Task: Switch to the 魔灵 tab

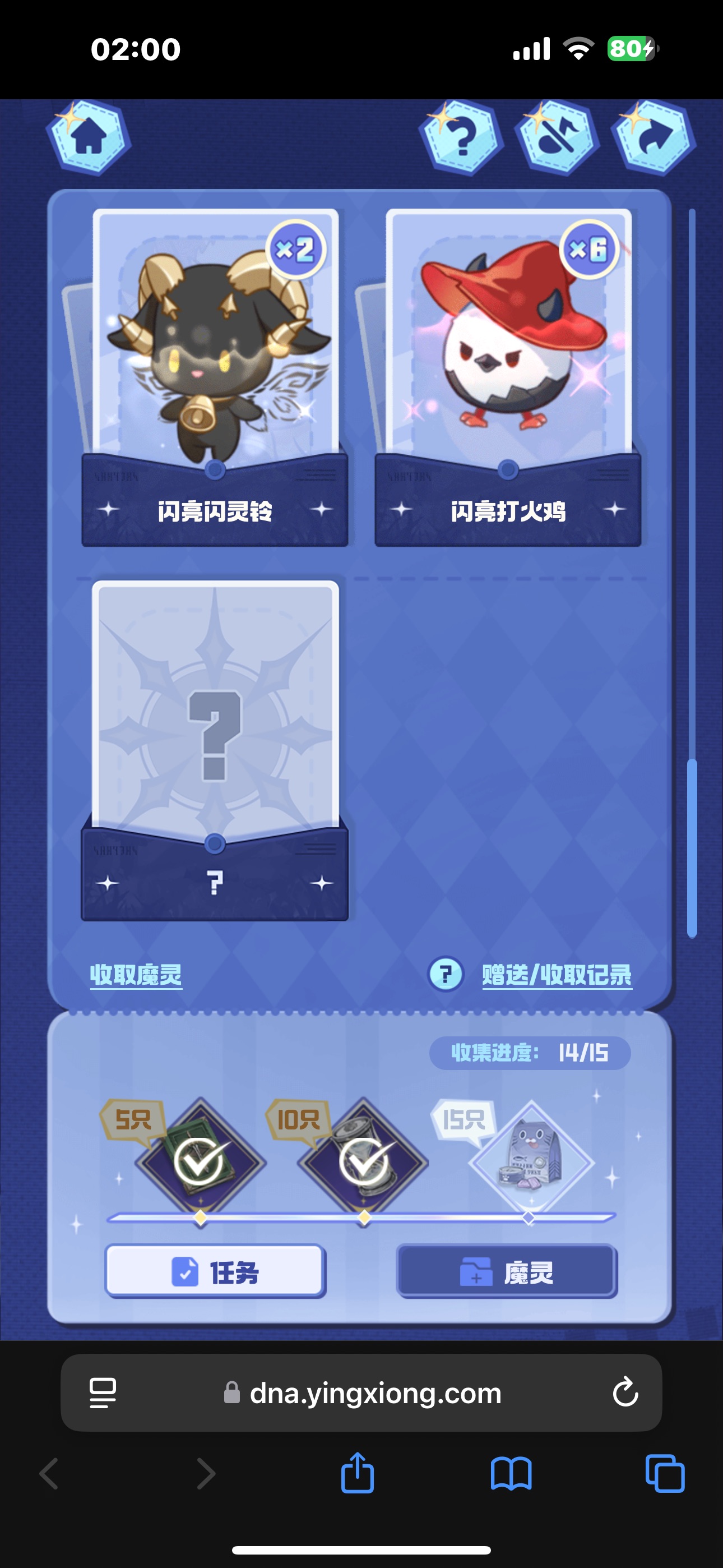Action: 507,1271
